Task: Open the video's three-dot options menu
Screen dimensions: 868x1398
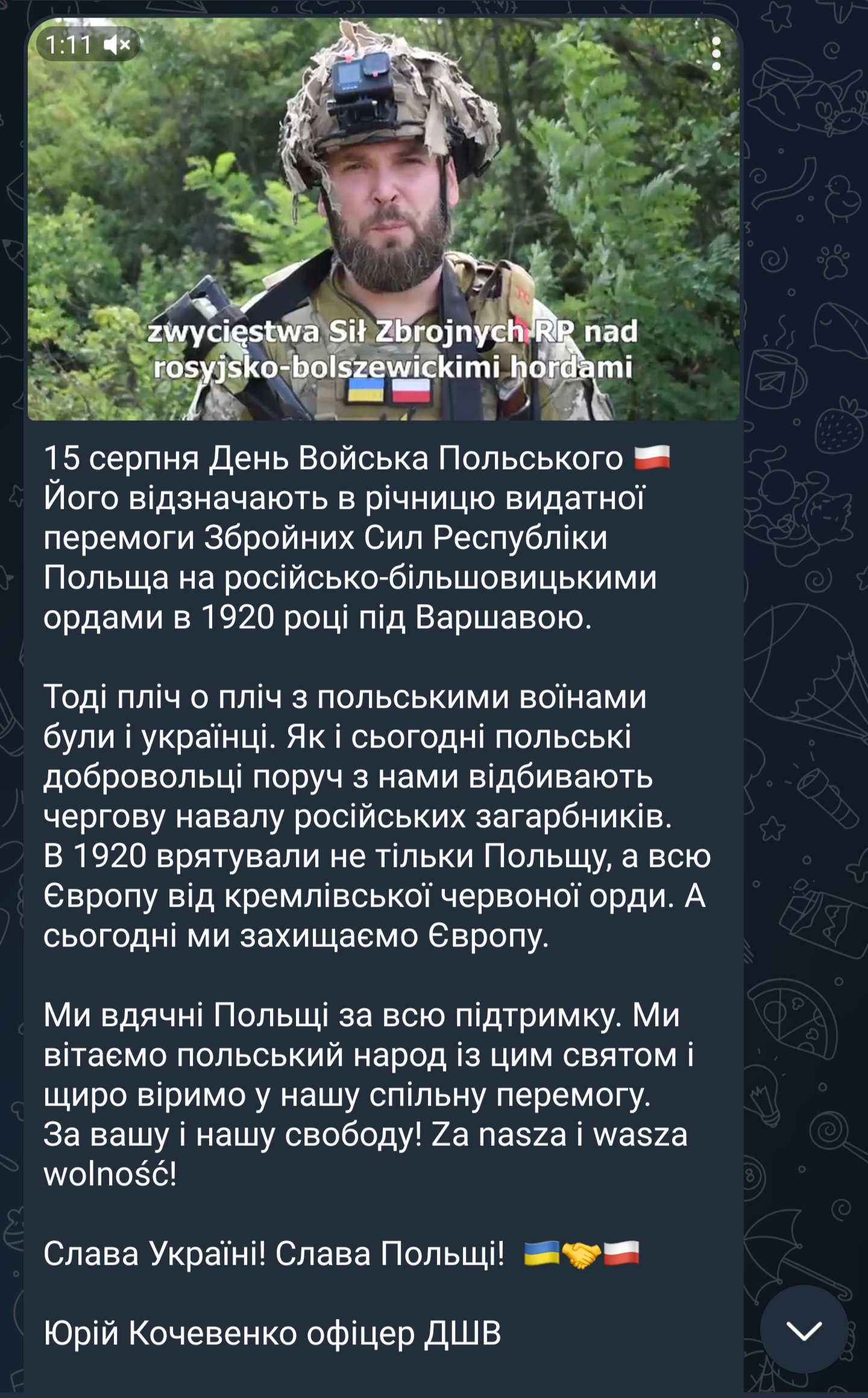Action: click(716, 54)
